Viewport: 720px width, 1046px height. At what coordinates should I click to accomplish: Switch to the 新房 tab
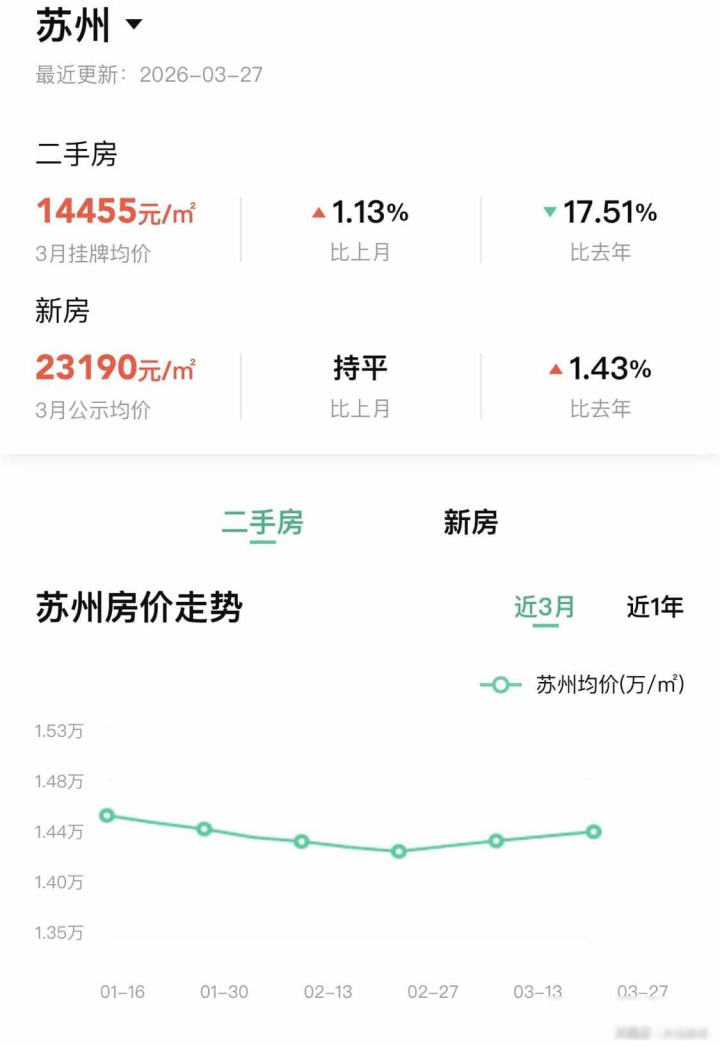470,522
